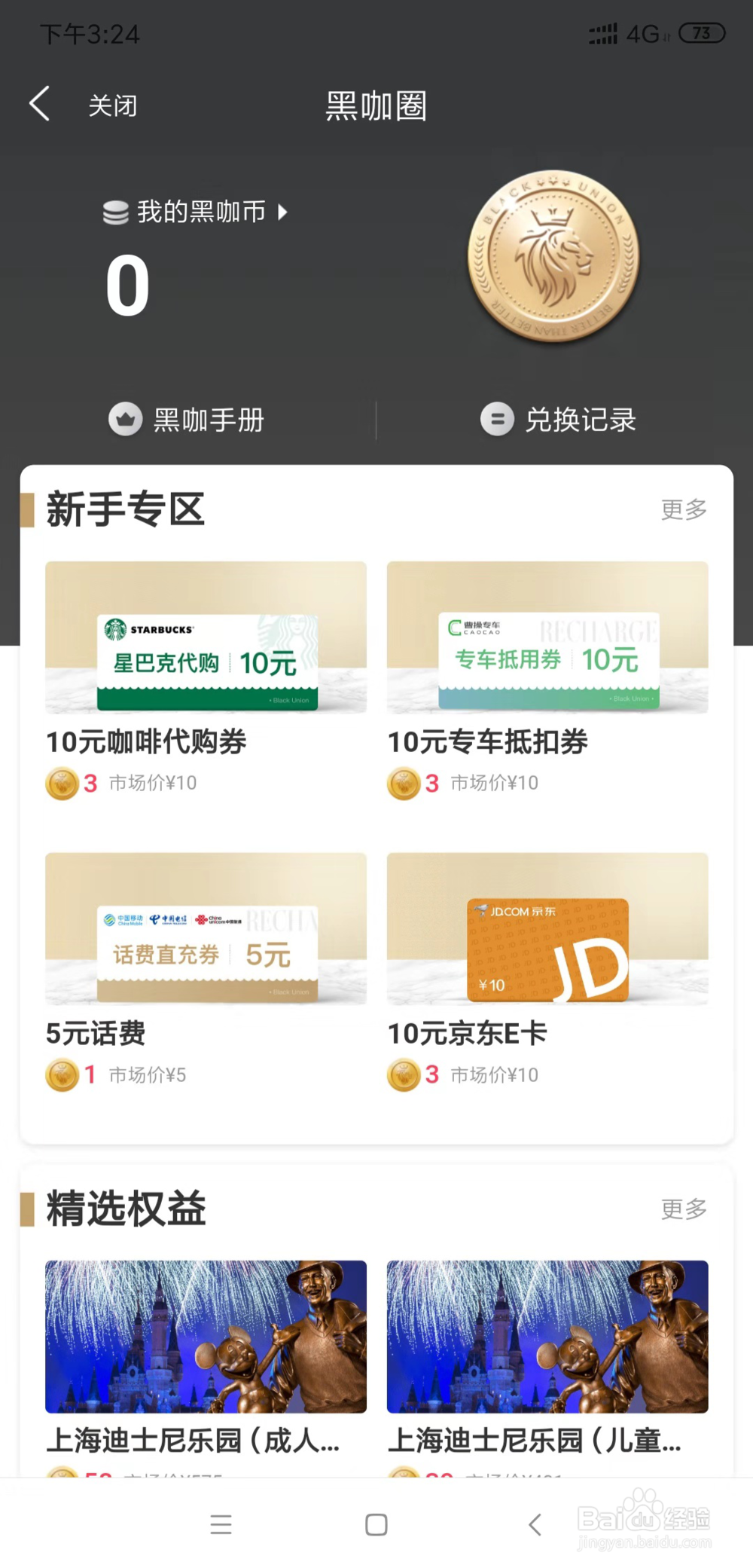Tap the coin stack icon beside 我的黑咖币
Viewport: 753px width, 1568px height.
[x=114, y=212]
